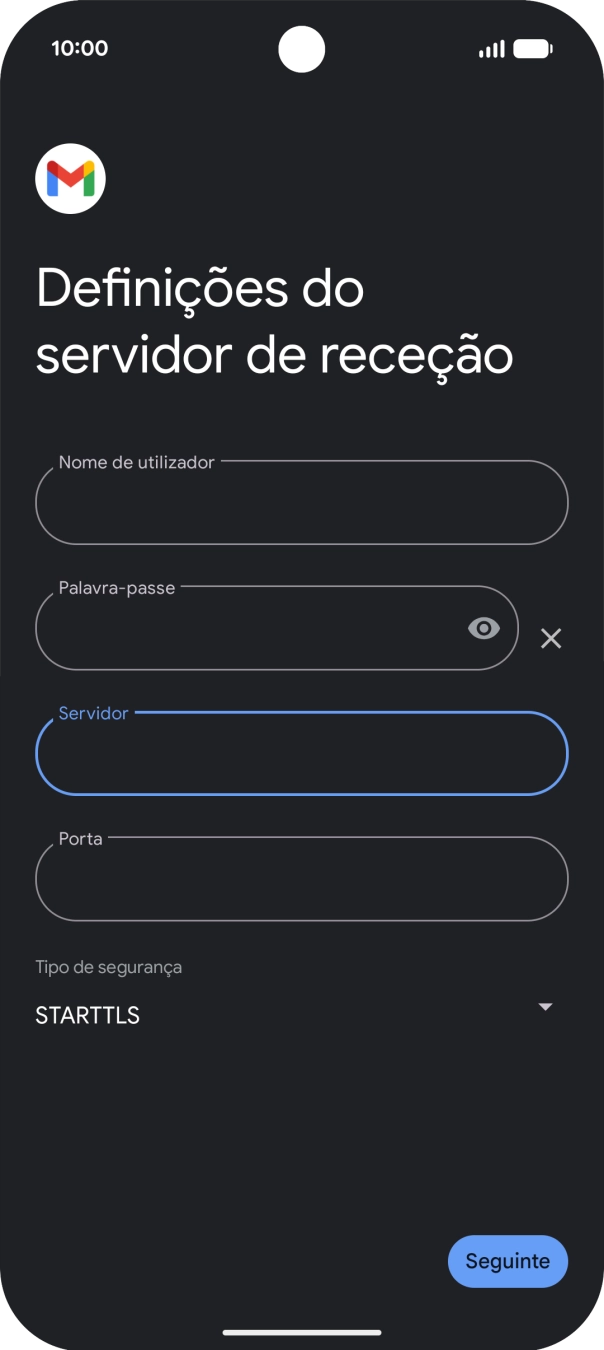Select the Servidor text field
Screen dimensions: 604x1350
pos(301,754)
